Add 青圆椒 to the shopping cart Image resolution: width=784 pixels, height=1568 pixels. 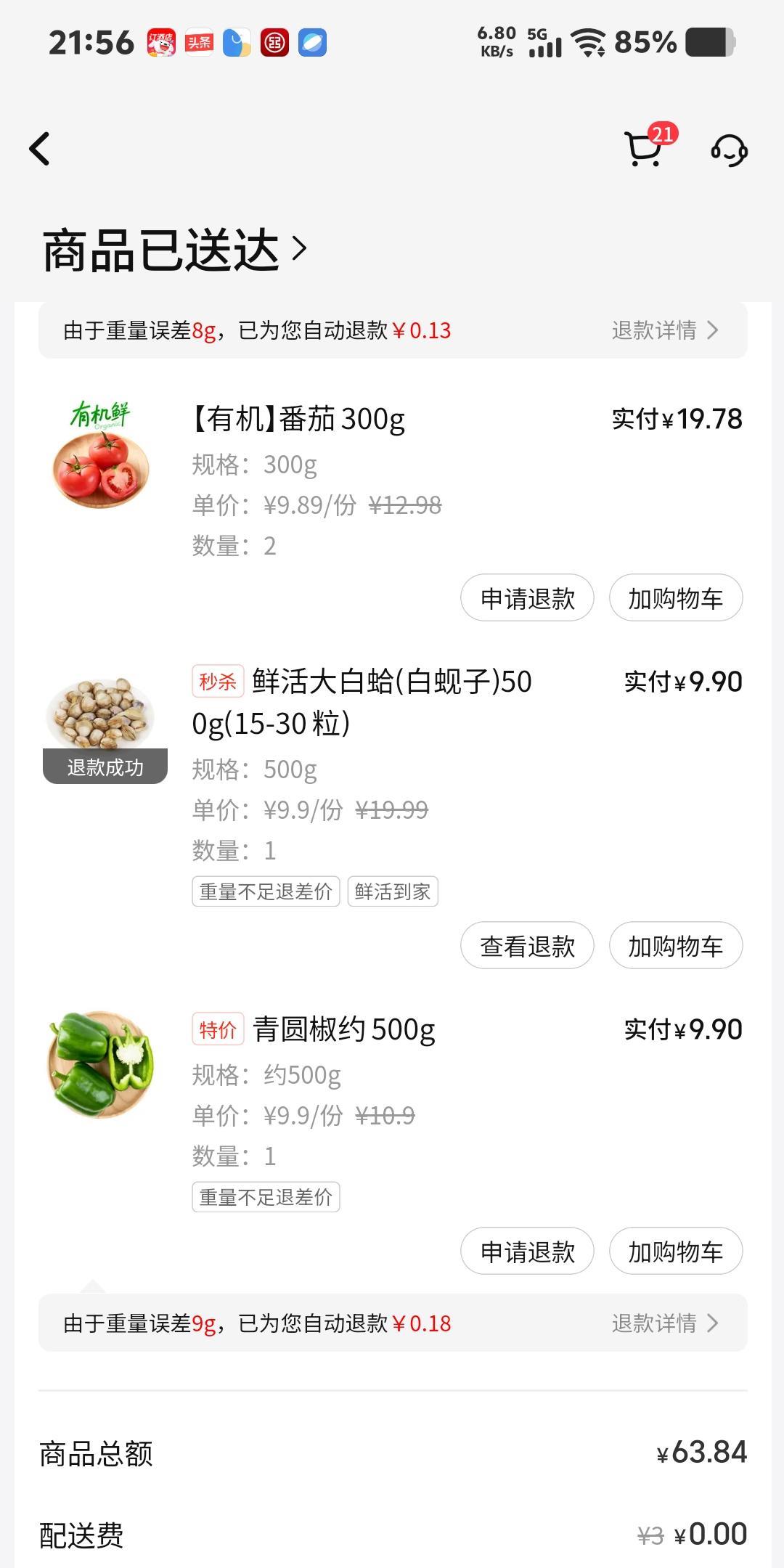675,1251
